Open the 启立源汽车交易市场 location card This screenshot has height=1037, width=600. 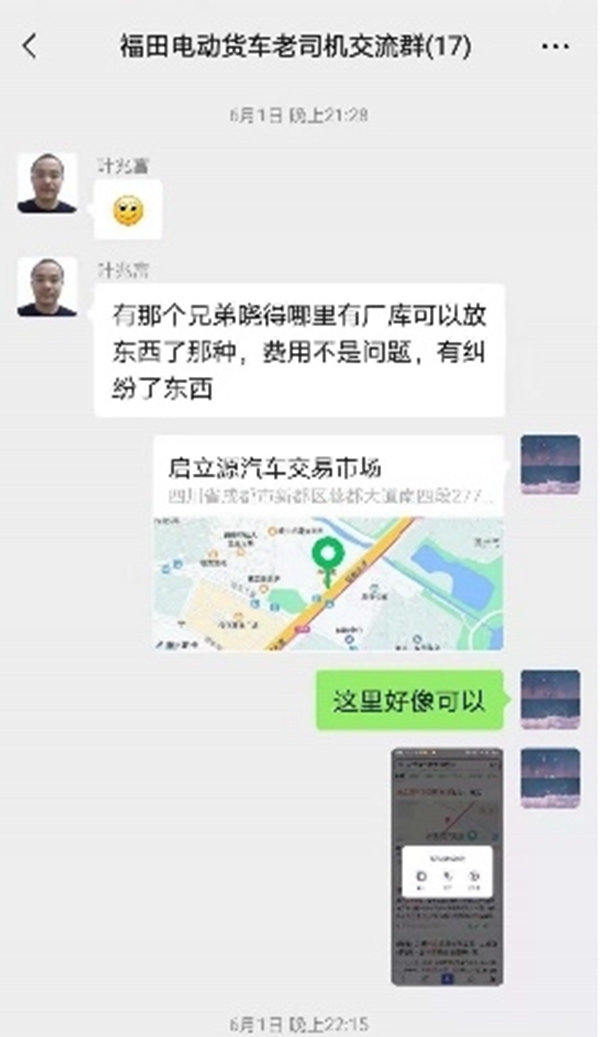[x=328, y=544]
